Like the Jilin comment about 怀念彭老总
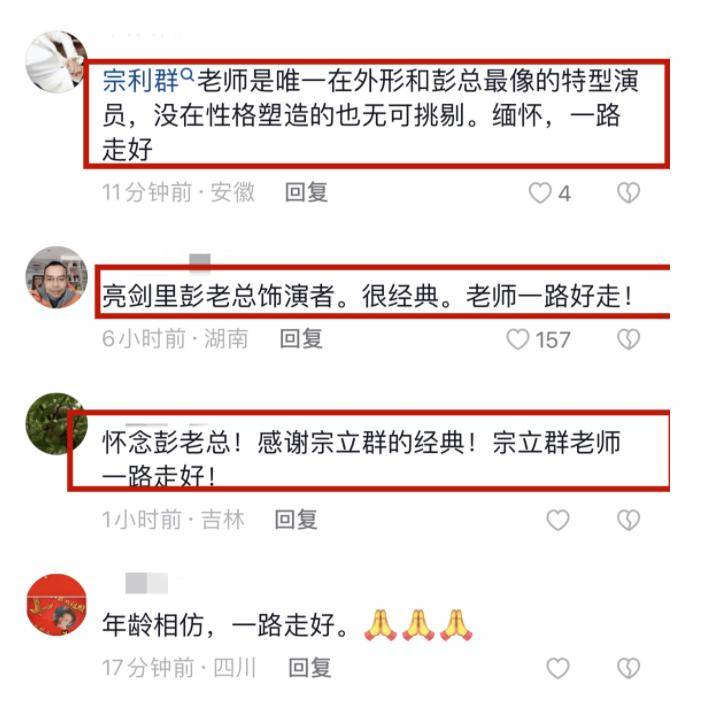 557,520
